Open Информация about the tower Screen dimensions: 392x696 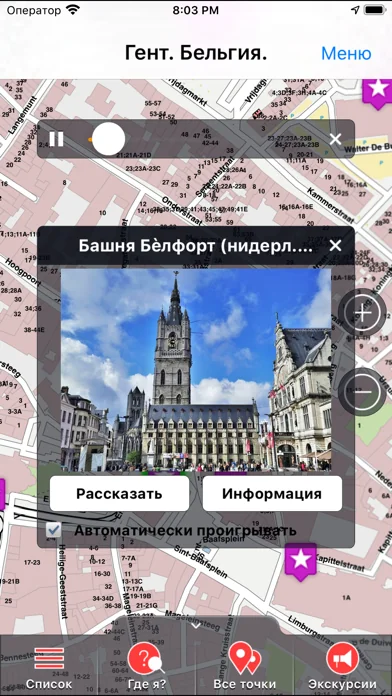click(x=272, y=494)
